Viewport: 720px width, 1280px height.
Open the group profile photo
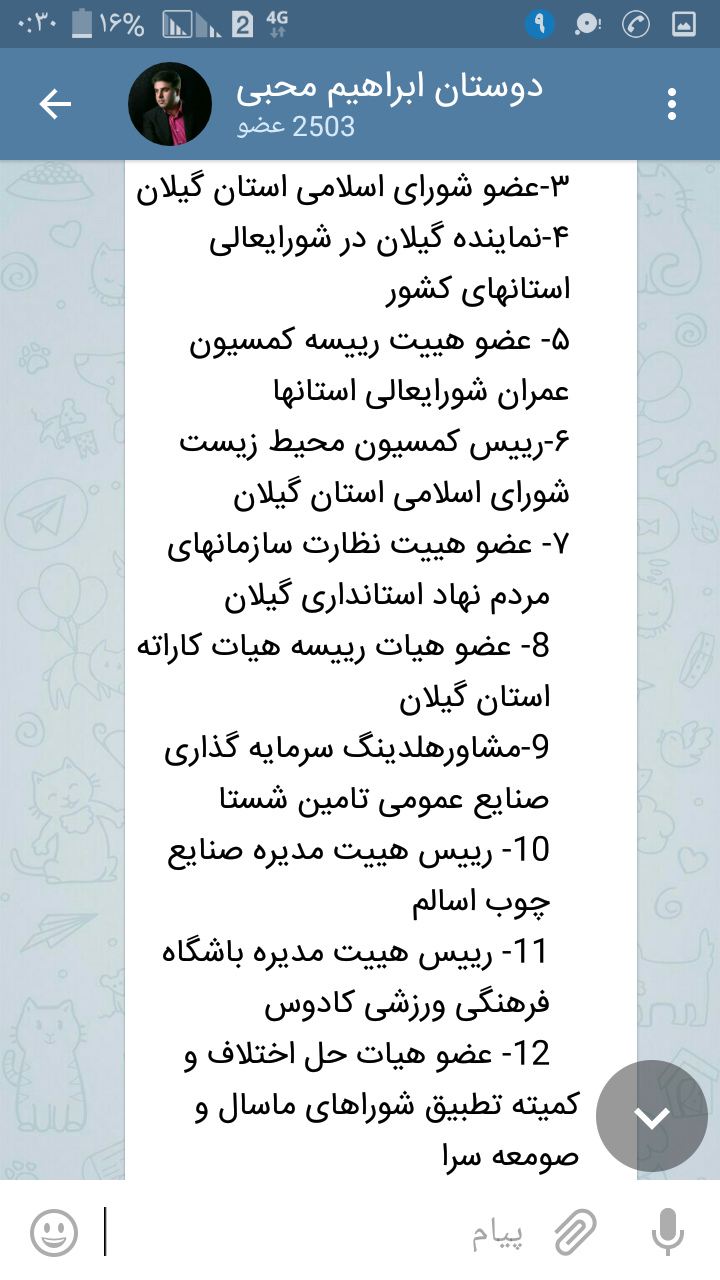click(169, 104)
